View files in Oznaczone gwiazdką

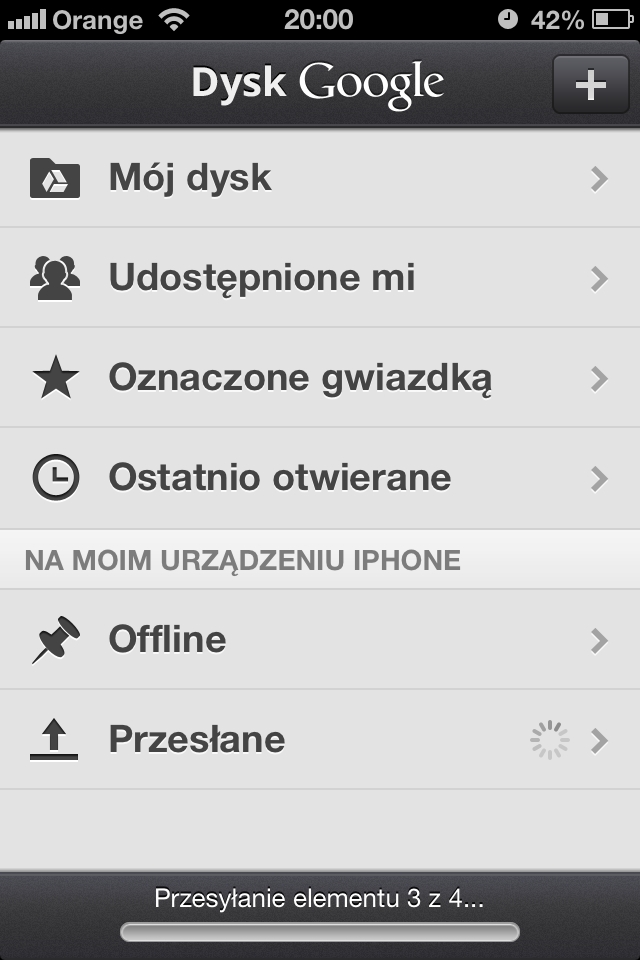coord(320,378)
